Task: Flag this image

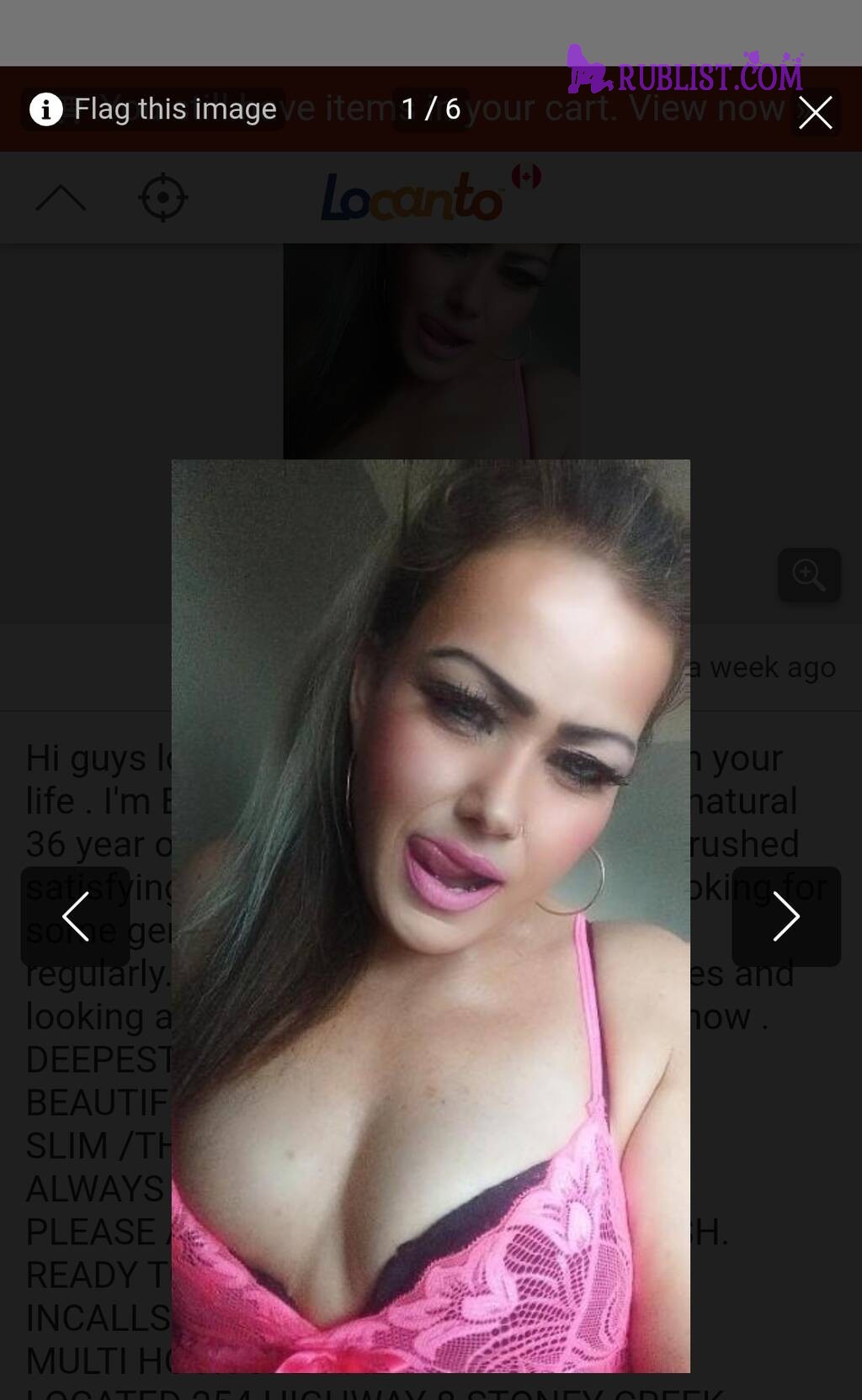Action: point(153,109)
